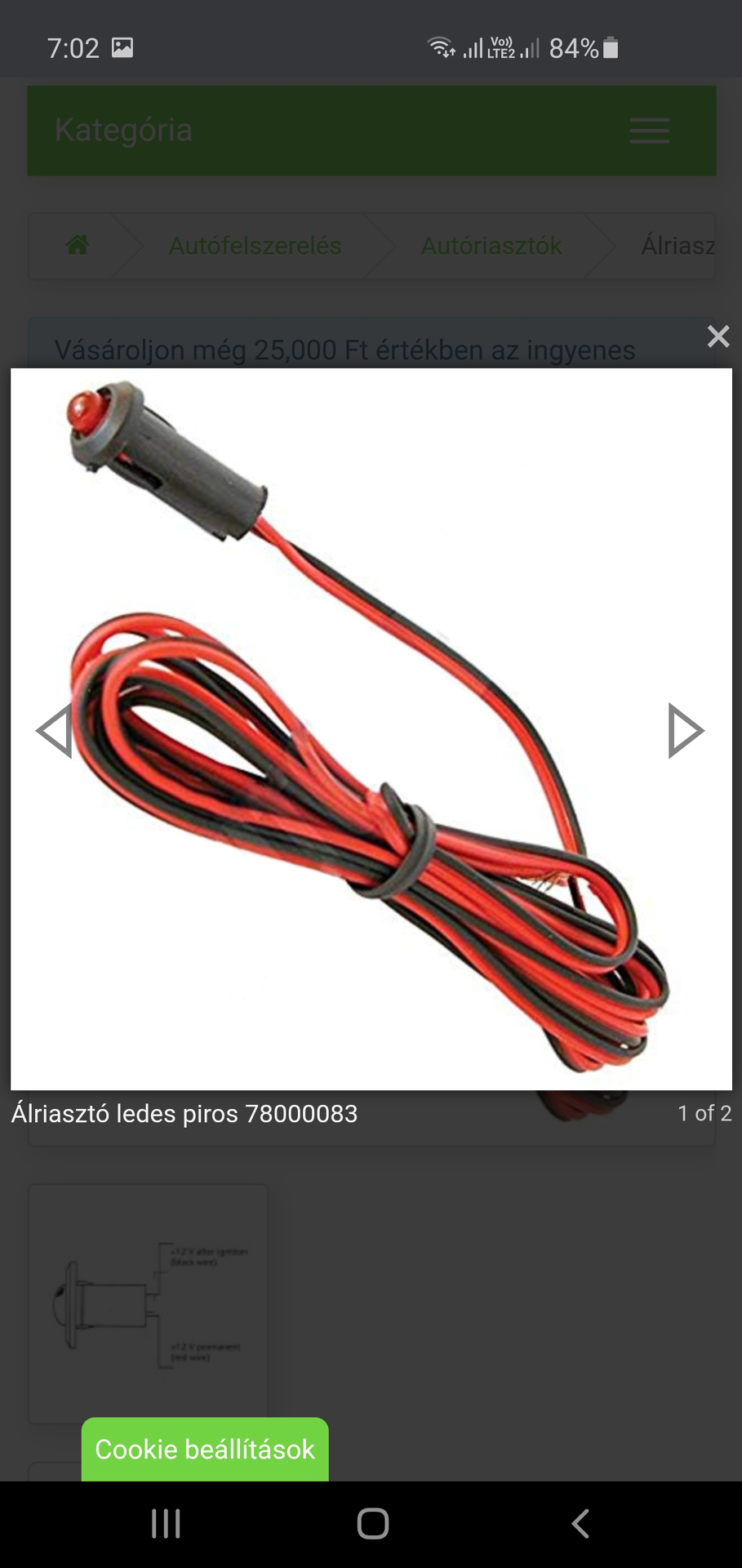Go to the previous product image
The height and width of the screenshot is (1568, 742).
tap(55, 730)
